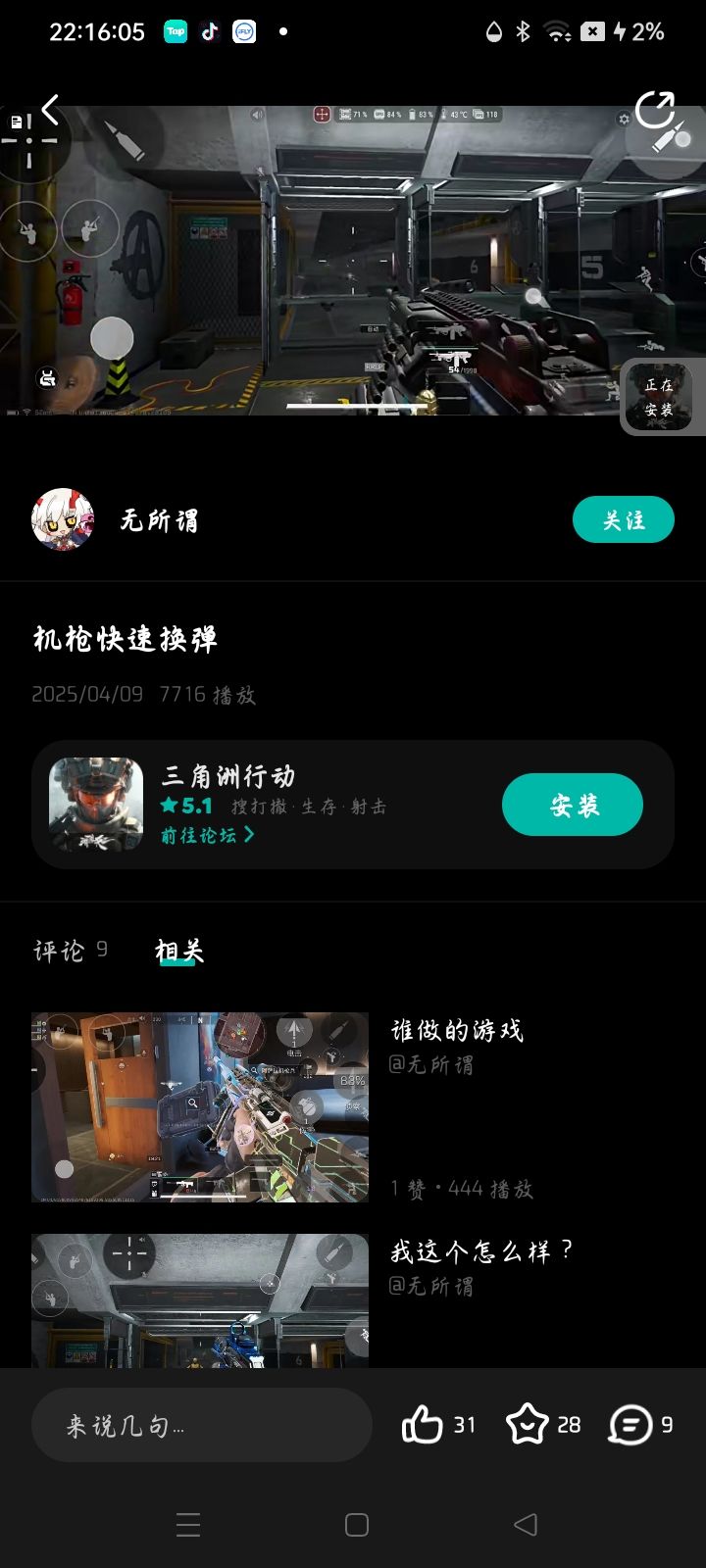Open the 谁做的游戏 video thumbnail
The width and height of the screenshot is (706, 1568).
click(x=199, y=1105)
